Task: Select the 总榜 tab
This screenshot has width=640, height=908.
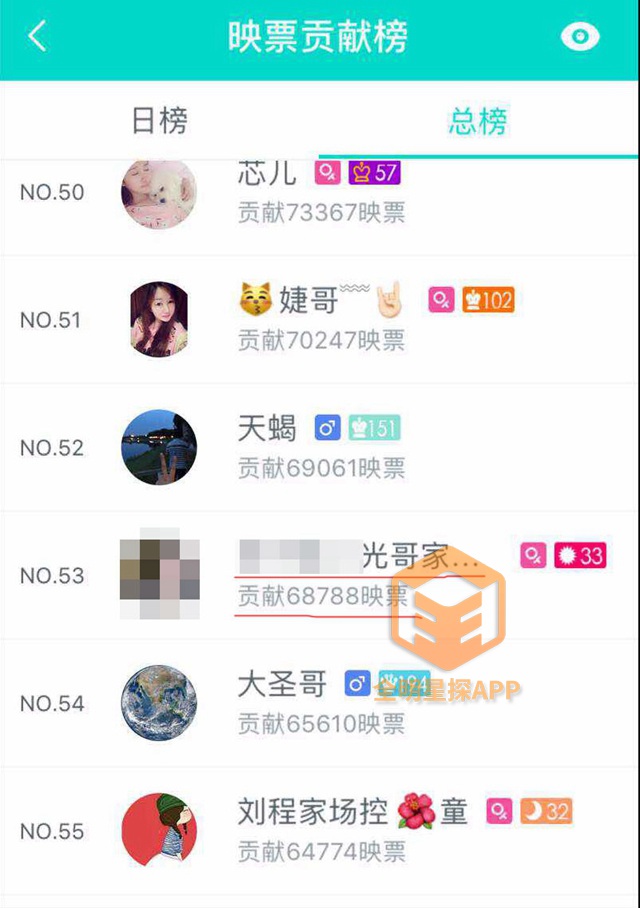Action: (478, 121)
